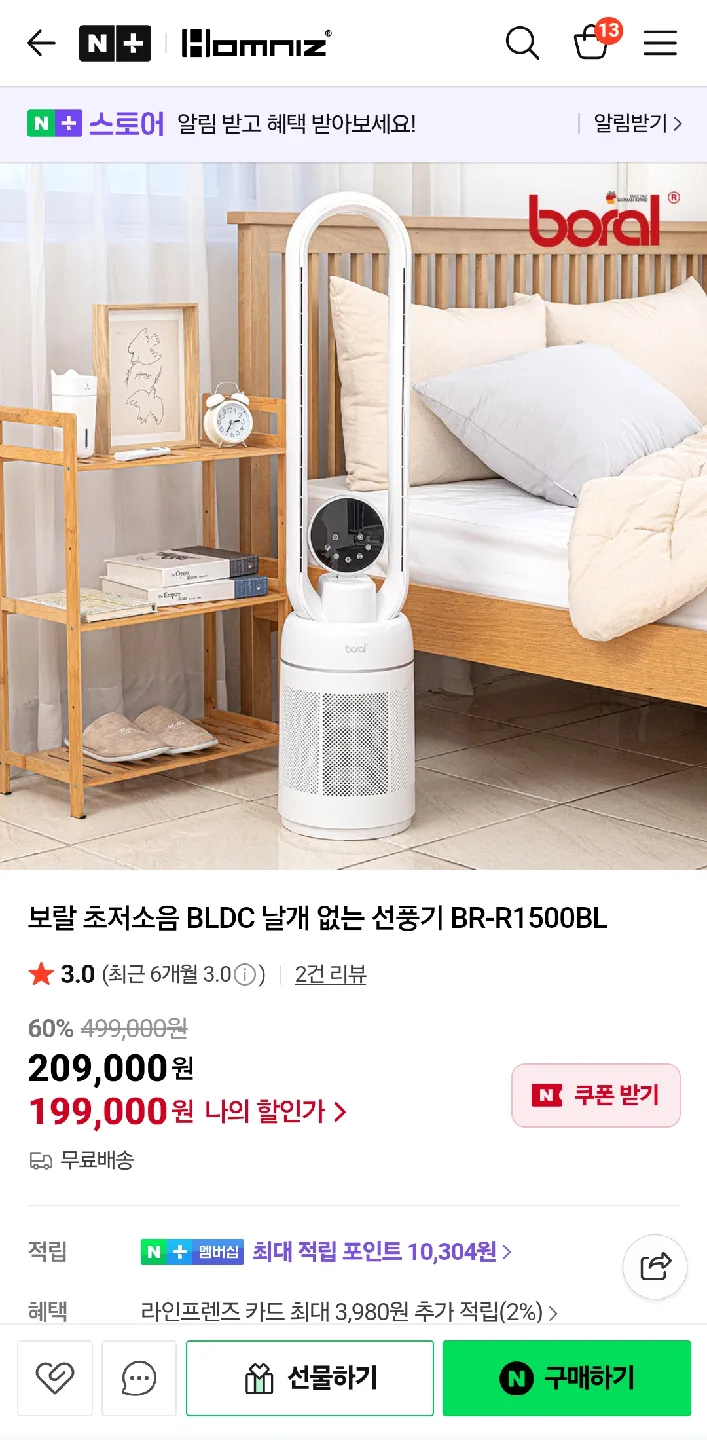Image resolution: width=707 pixels, height=1440 pixels.
Task: Open the 2건 리뷰 reviews link
Action: click(330, 974)
